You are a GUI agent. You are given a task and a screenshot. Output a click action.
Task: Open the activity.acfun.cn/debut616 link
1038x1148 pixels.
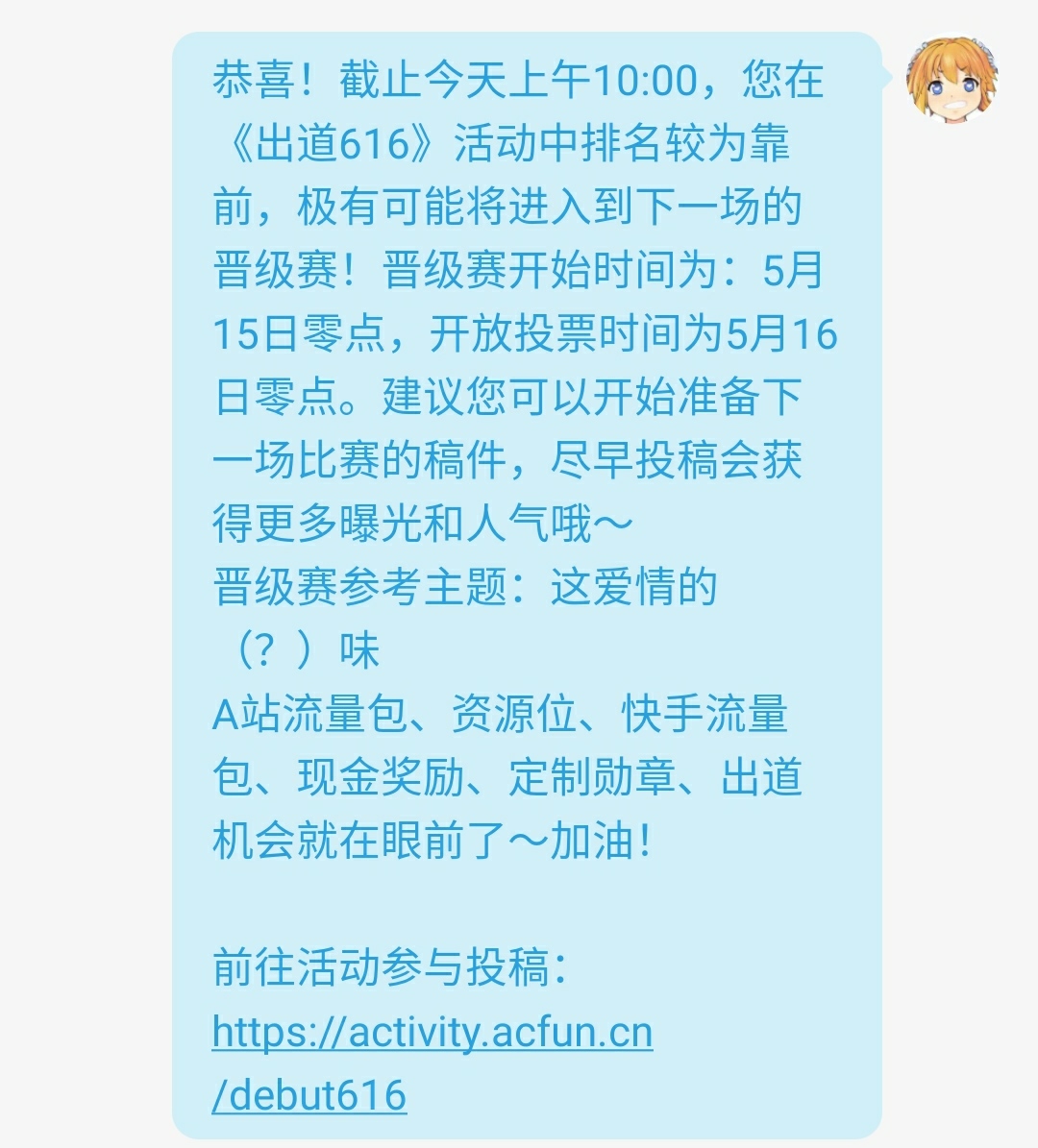tap(432, 1034)
